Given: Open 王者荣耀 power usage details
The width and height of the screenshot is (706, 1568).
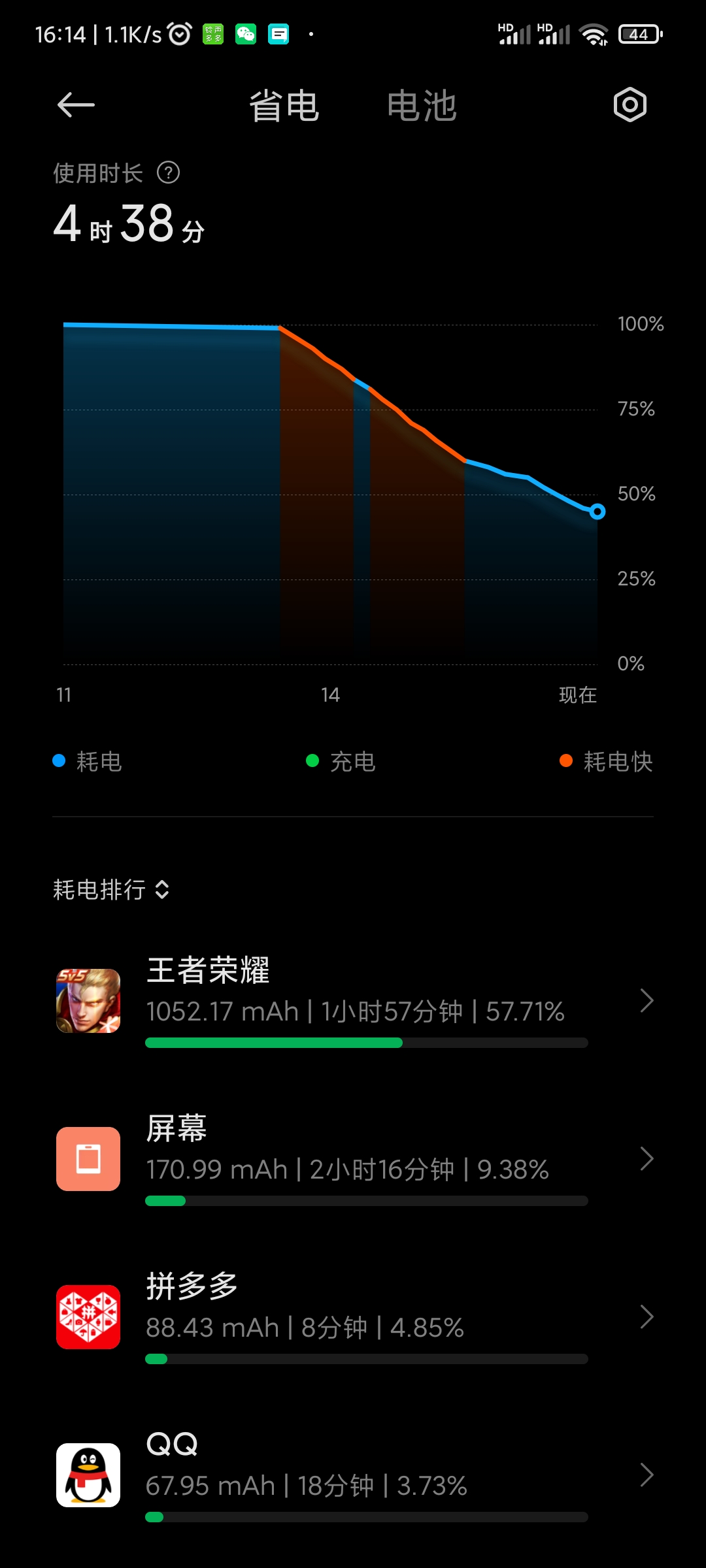Looking at the screenshot, I should click(x=353, y=1001).
